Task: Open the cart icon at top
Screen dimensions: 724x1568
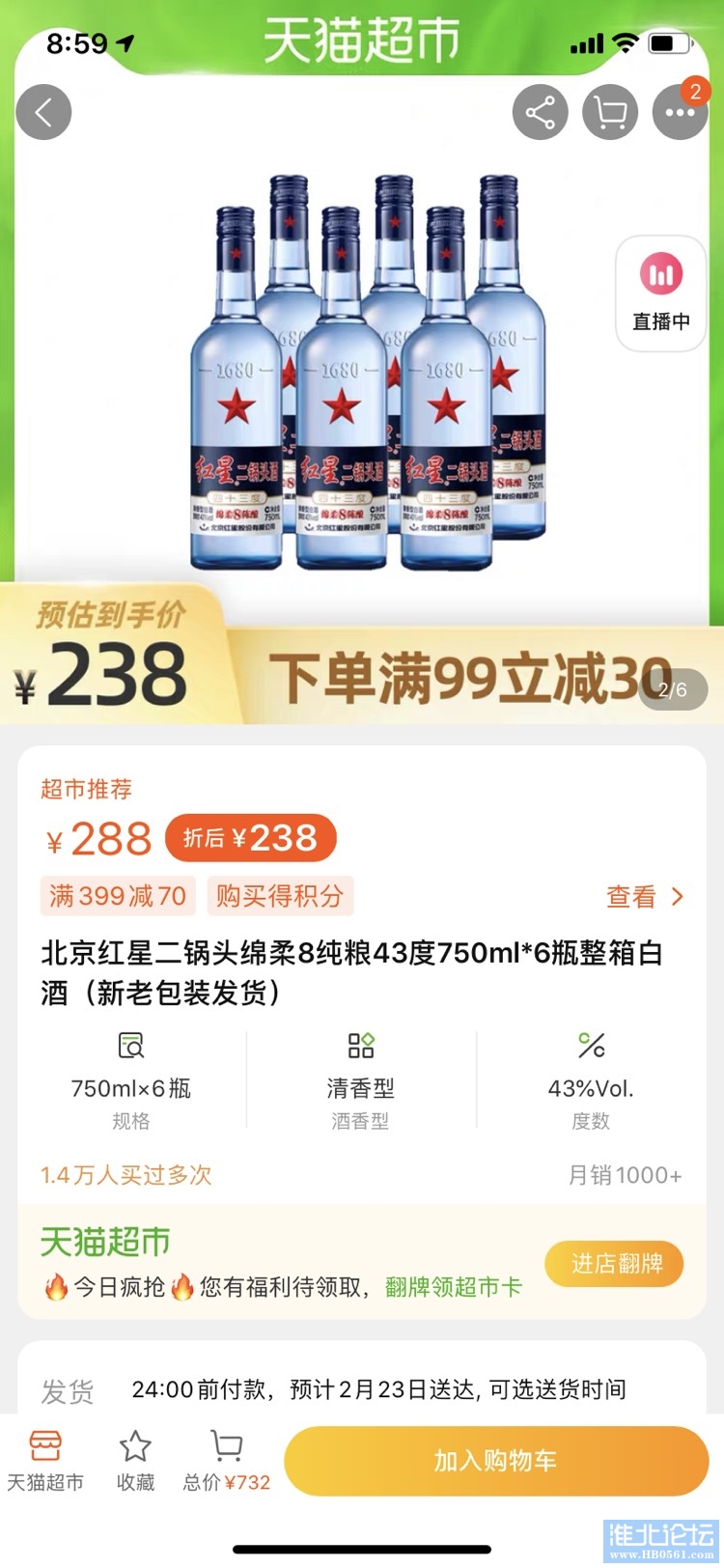Action: pyautogui.click(x=610, y=113)
